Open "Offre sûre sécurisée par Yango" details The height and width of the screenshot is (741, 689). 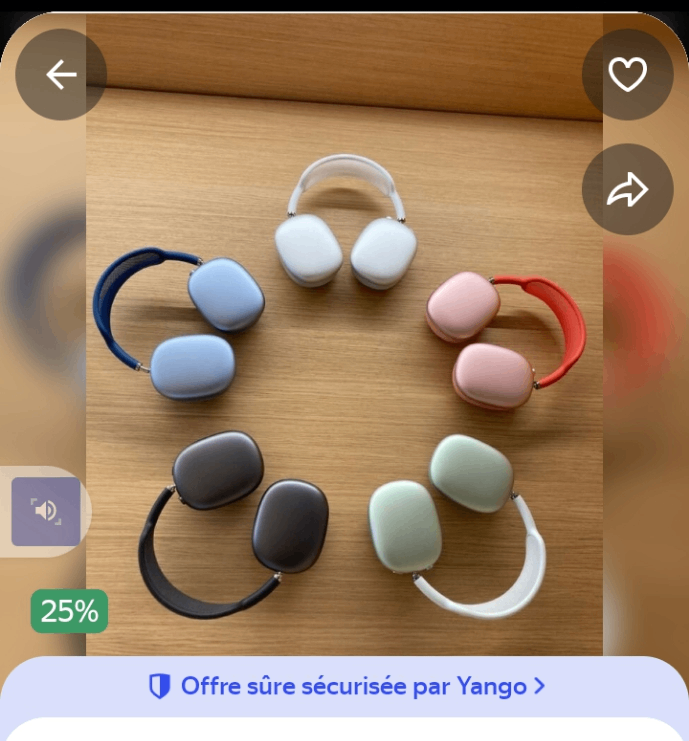point(346,686)
